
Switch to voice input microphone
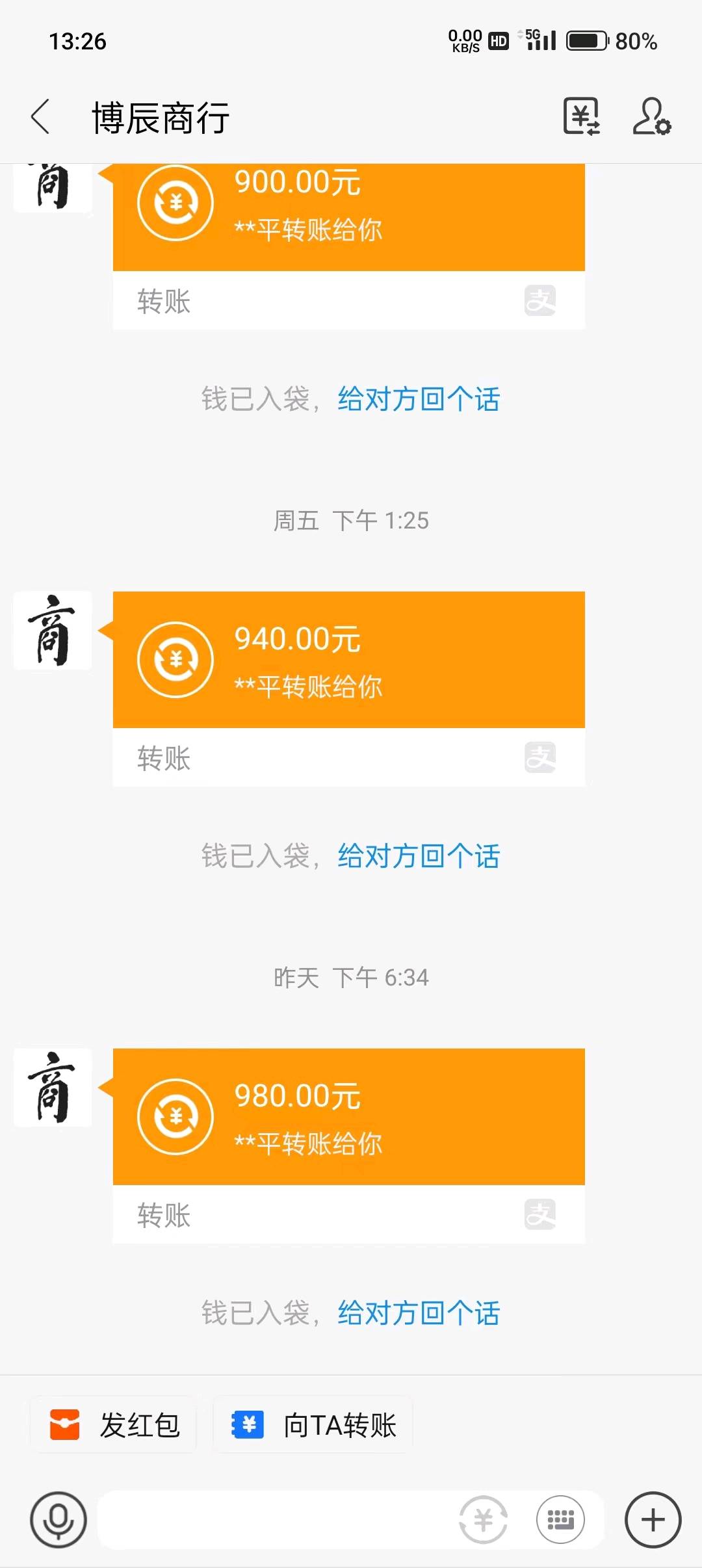pyautogui.click(x=58, y=1520)
